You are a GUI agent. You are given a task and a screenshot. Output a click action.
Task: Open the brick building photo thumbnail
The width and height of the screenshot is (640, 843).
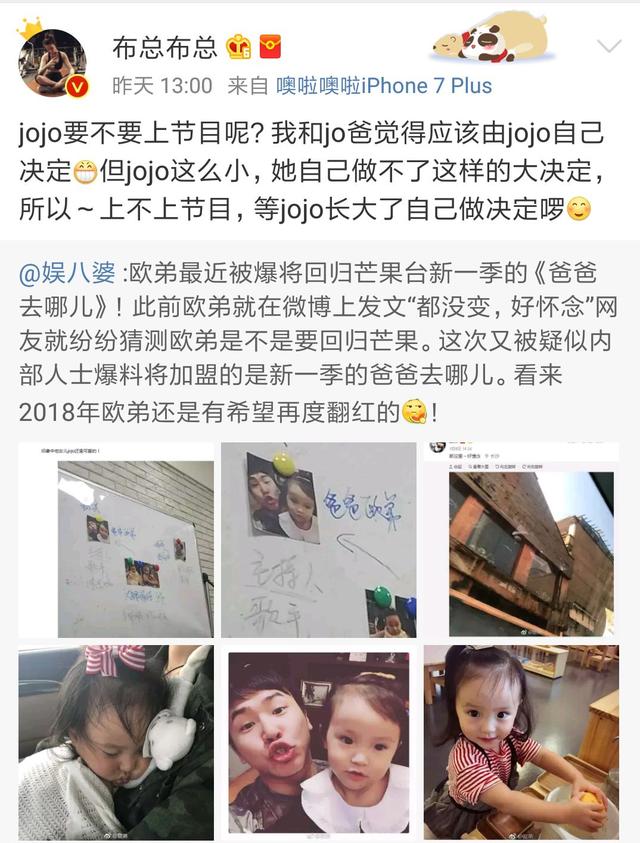click(x=520, y=540)
